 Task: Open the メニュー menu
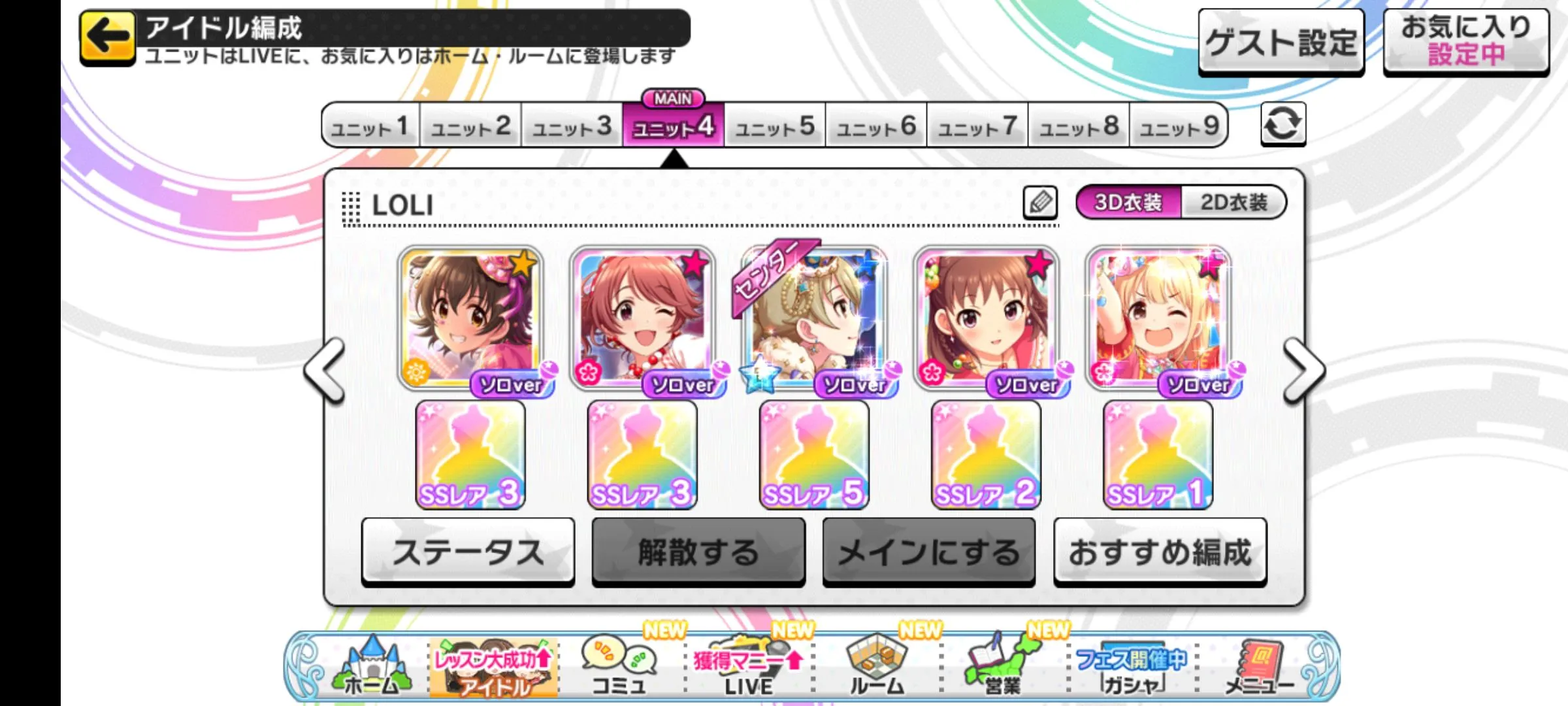click(x=1258, y=668)
